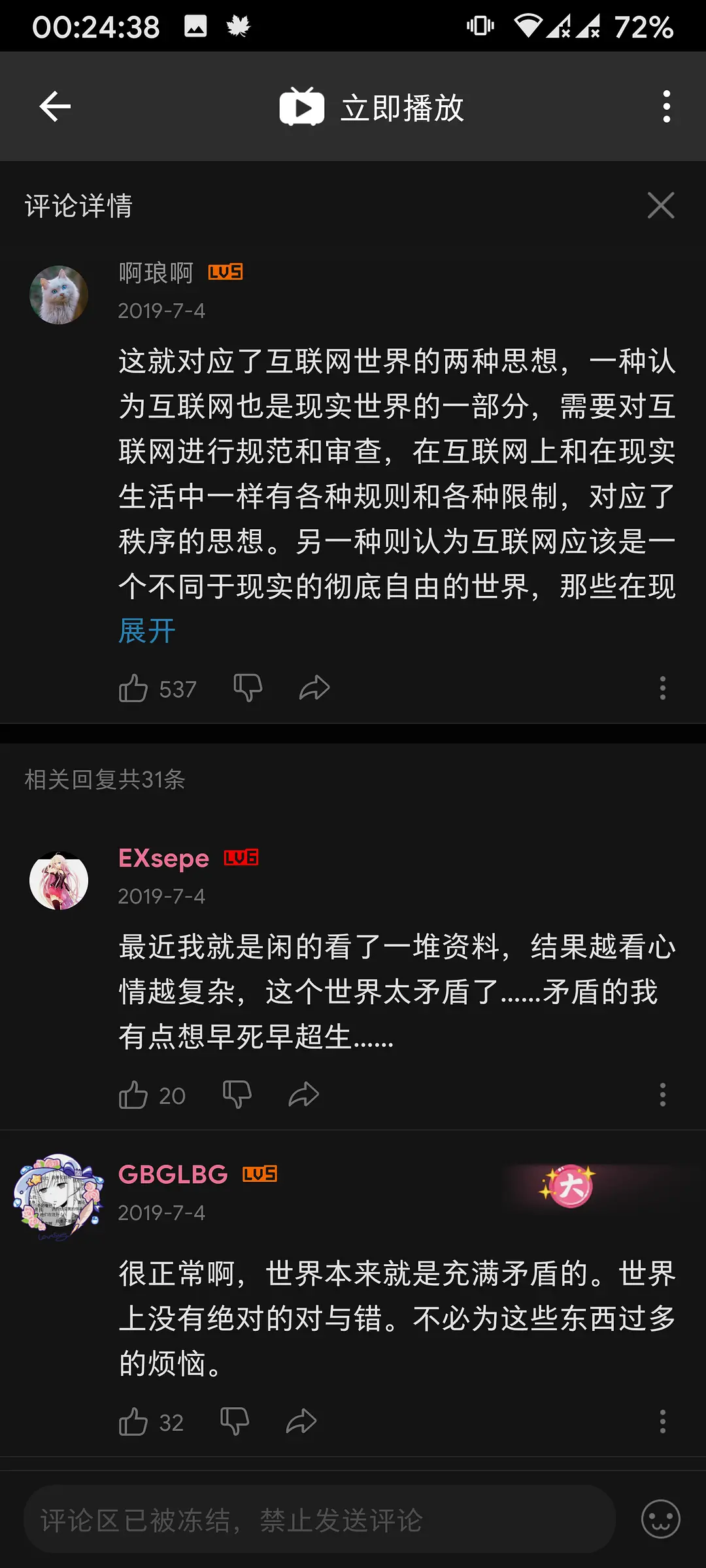Share 啊琅啊's comment

(314, 688)
